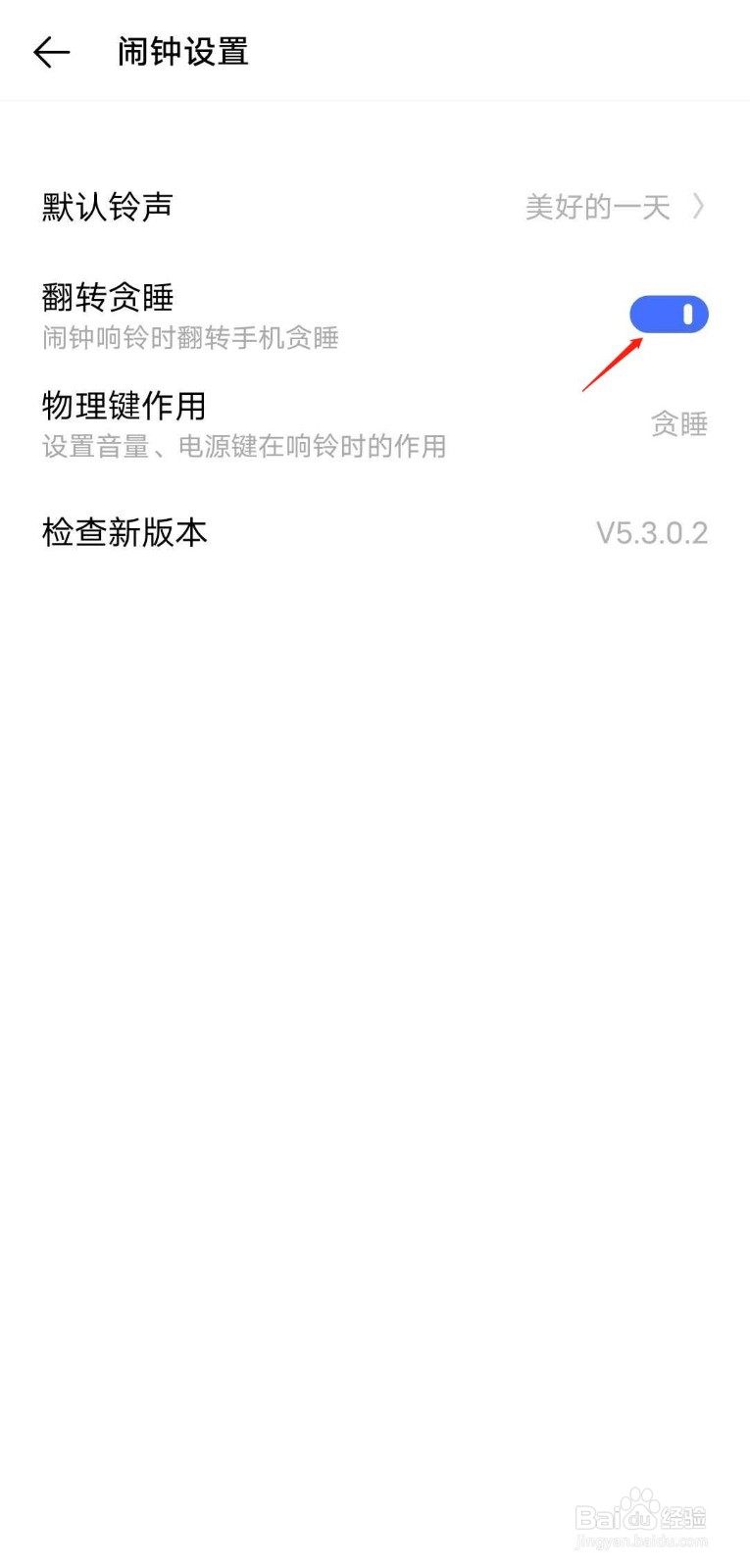Tap 检查新版本 to check for updates

pyautogui.click(x=124, y=532)
